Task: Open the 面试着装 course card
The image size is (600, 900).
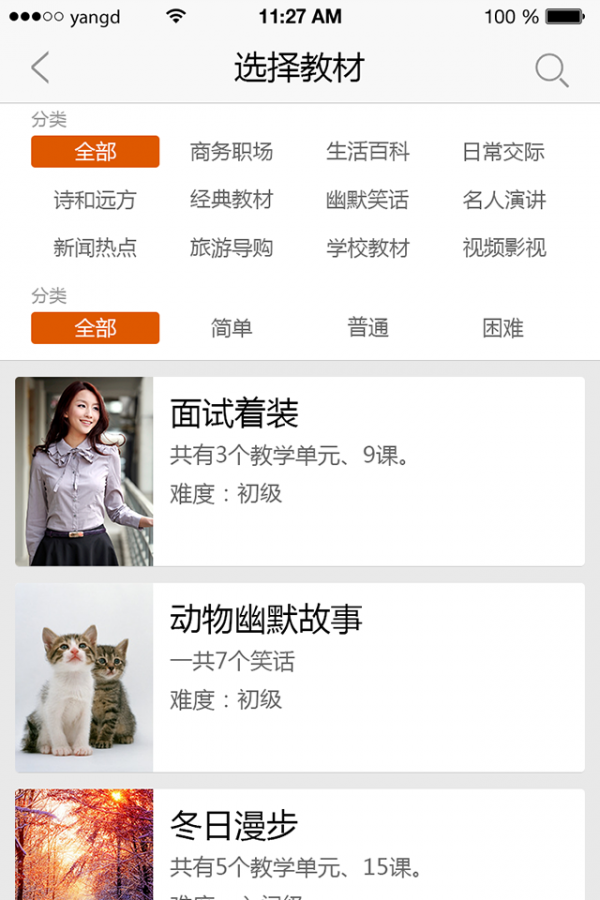Action: 300,471
